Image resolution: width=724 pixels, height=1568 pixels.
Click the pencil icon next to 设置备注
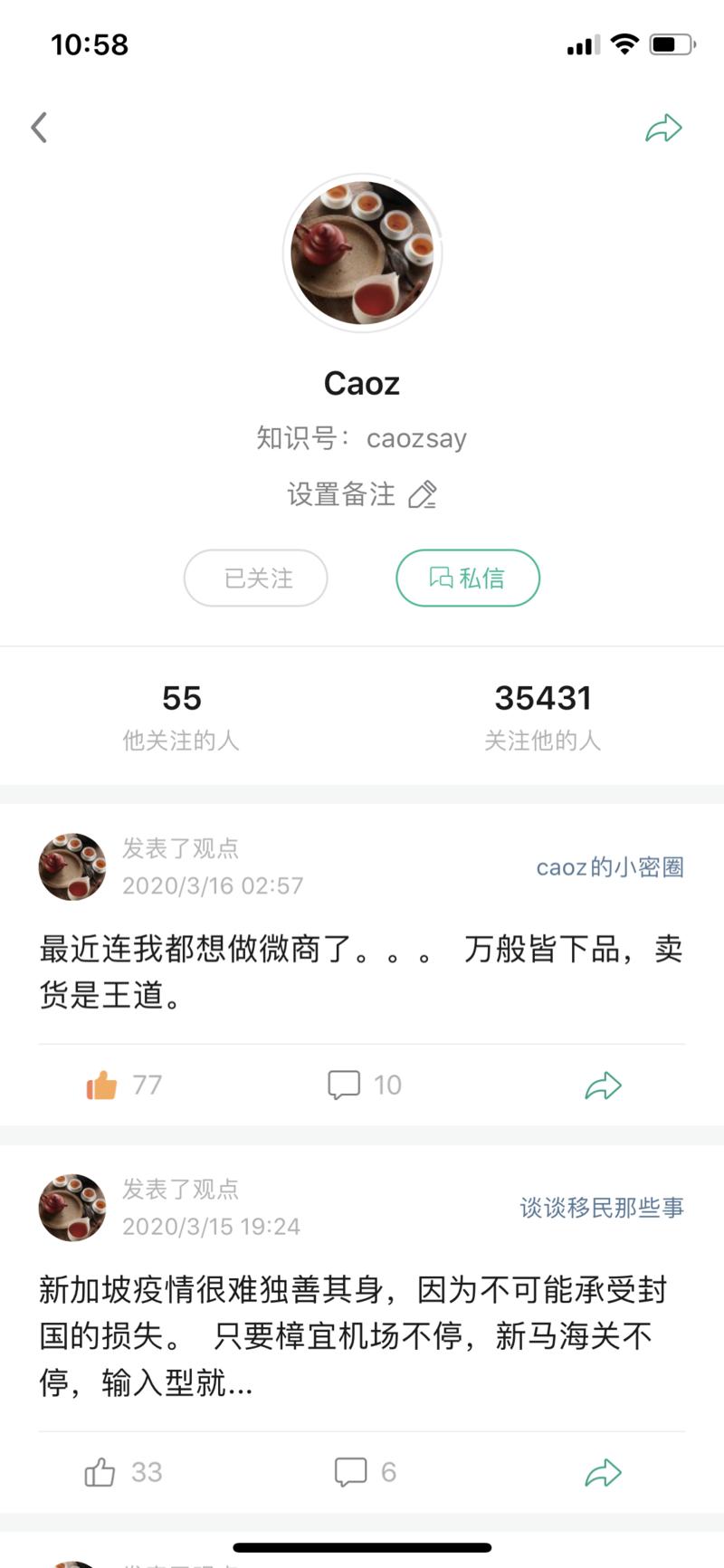pyautogui.click(x=423, y=496)
